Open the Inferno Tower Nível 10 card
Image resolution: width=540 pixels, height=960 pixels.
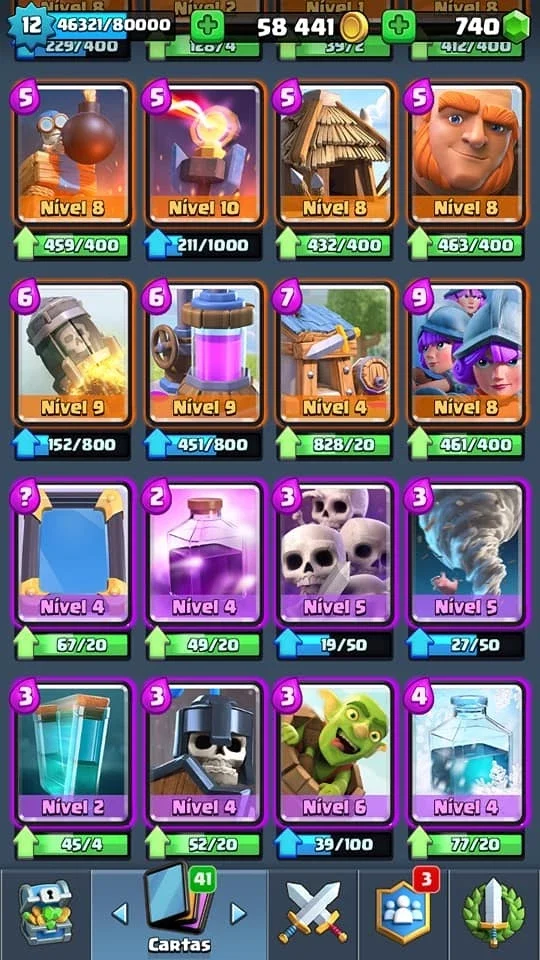point(204,154)
